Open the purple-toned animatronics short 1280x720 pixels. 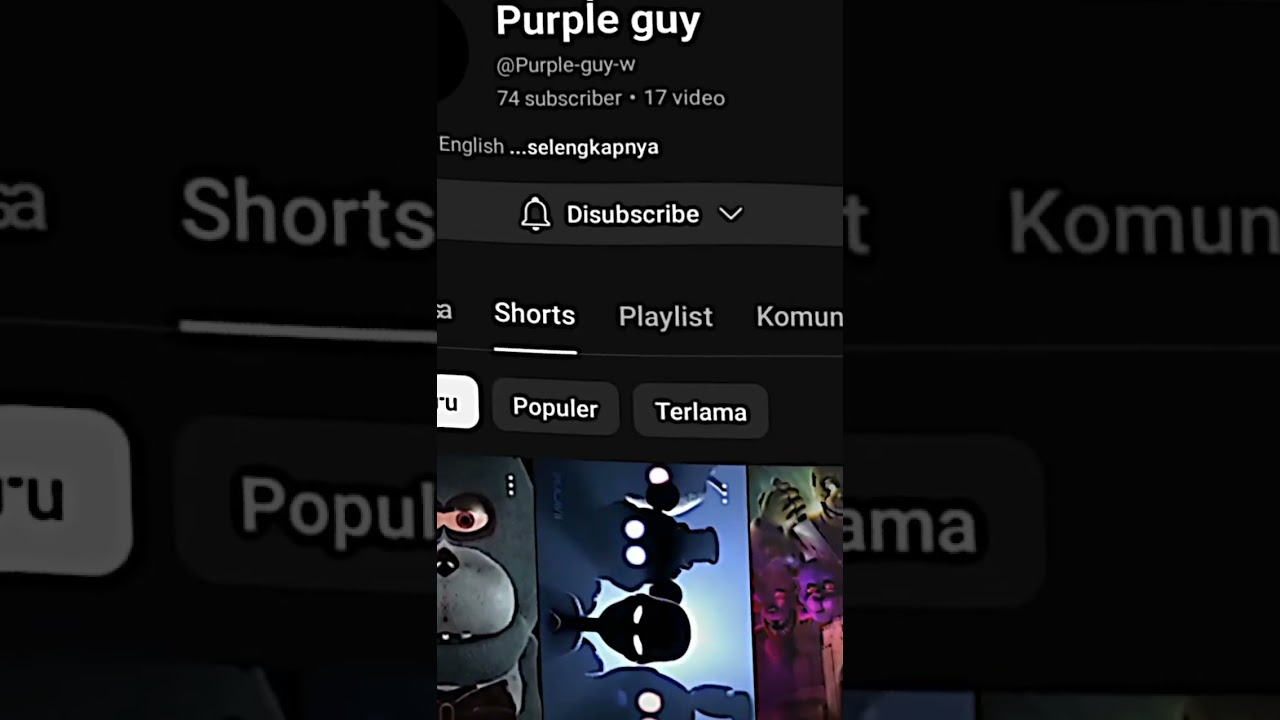pyautogui.click(x=796, y=600)
